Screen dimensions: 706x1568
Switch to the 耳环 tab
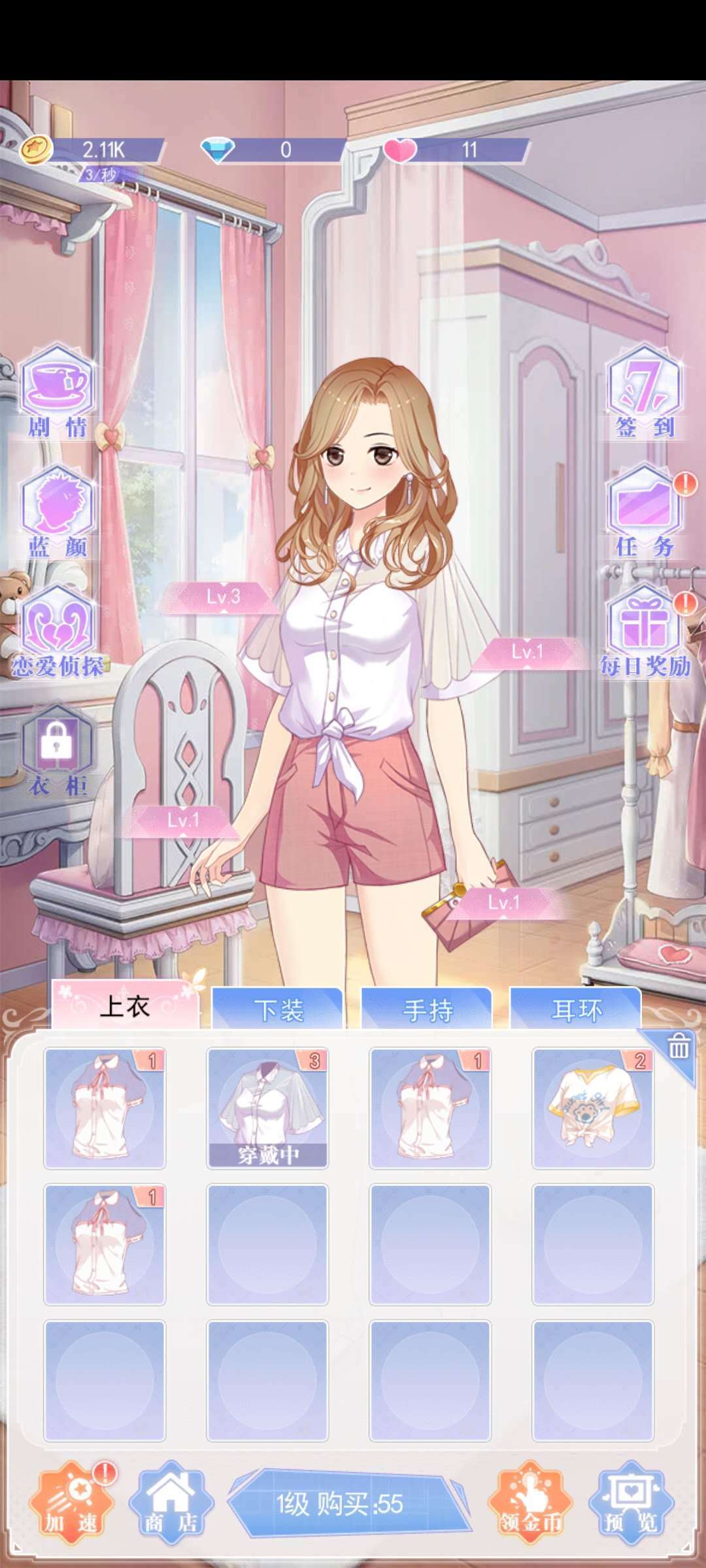575,1010
